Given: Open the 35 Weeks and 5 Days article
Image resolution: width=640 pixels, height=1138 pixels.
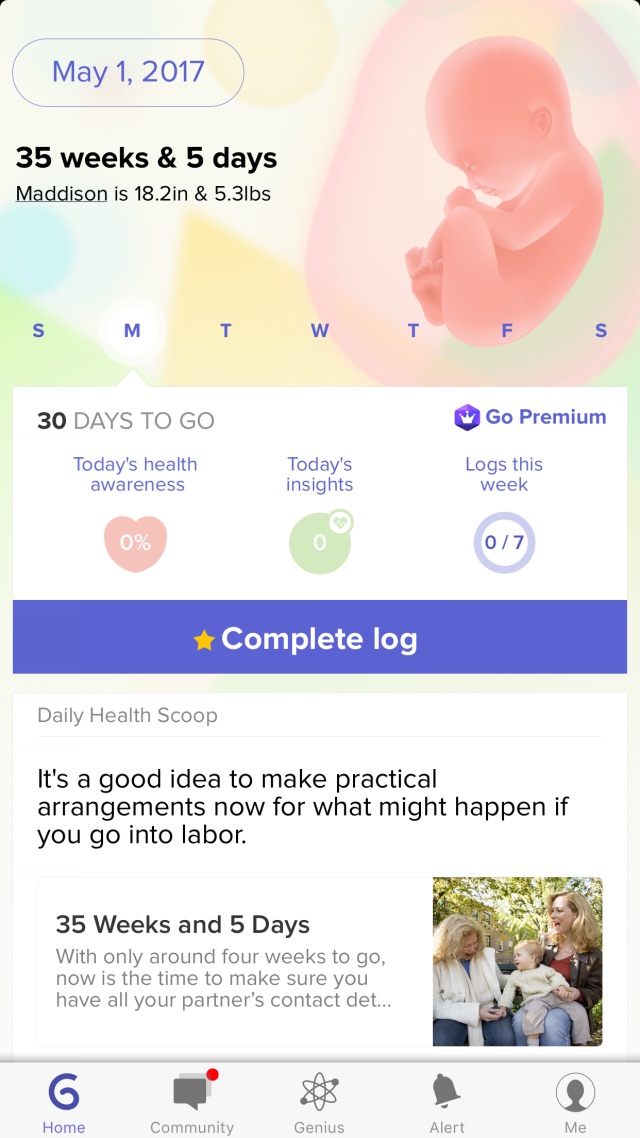Looking at the screenshot, I should (320, 962).
